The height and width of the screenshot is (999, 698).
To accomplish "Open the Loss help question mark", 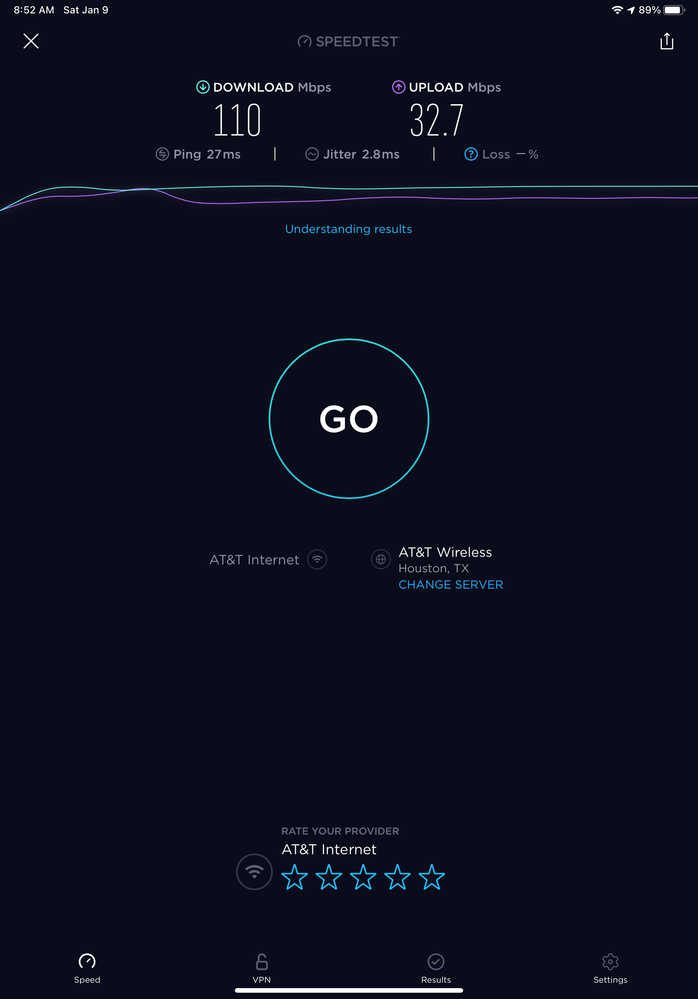I will (471, 154).
